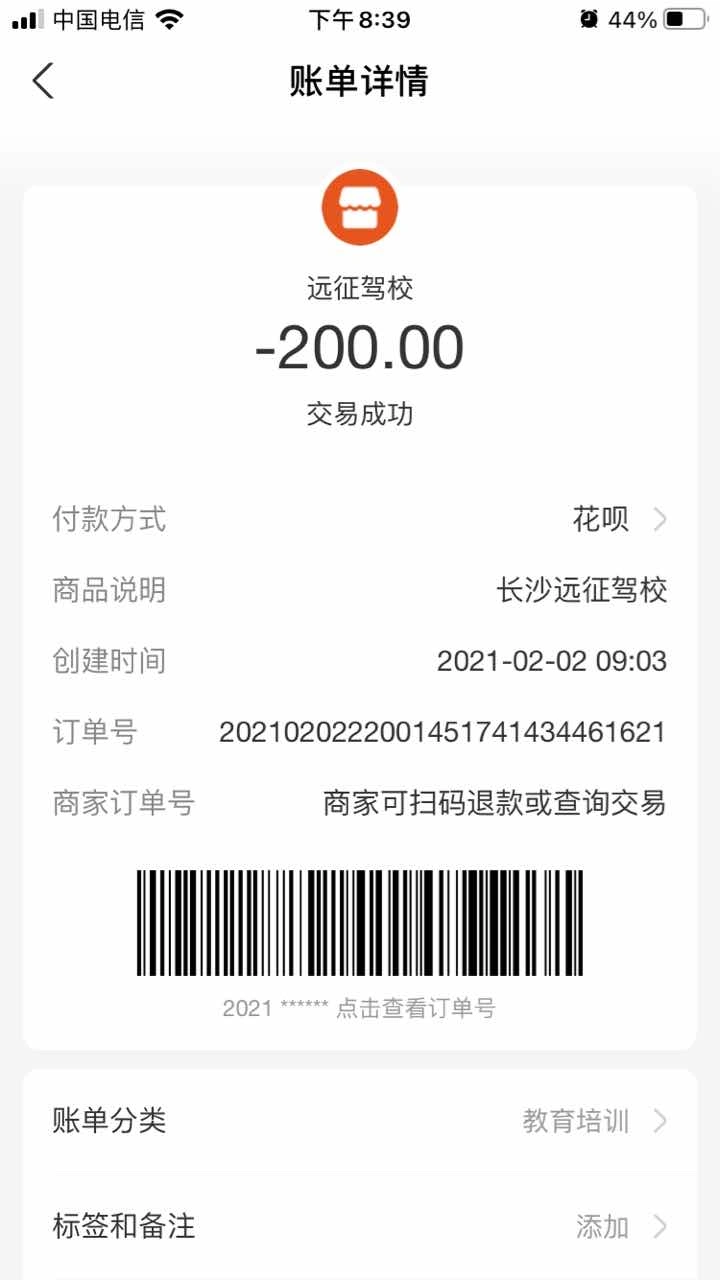Open the 远征驾校 merchant icon
The height and width of the screenshot is (1280, 720).
(x=360, y=208)
